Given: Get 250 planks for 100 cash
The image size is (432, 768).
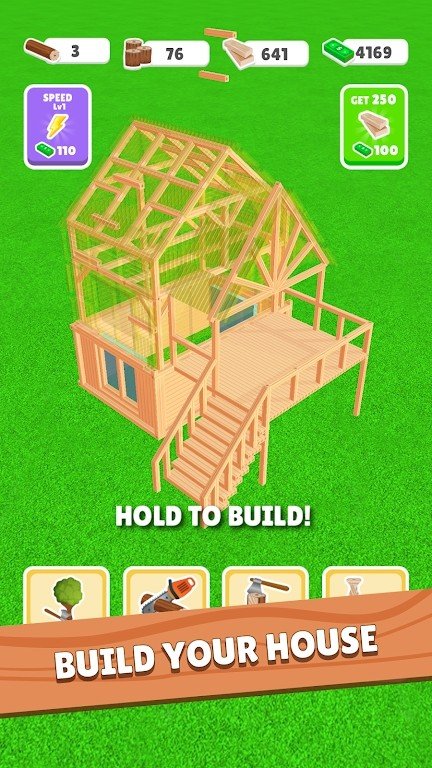Looking at the screenshot, I should [374, 126].
